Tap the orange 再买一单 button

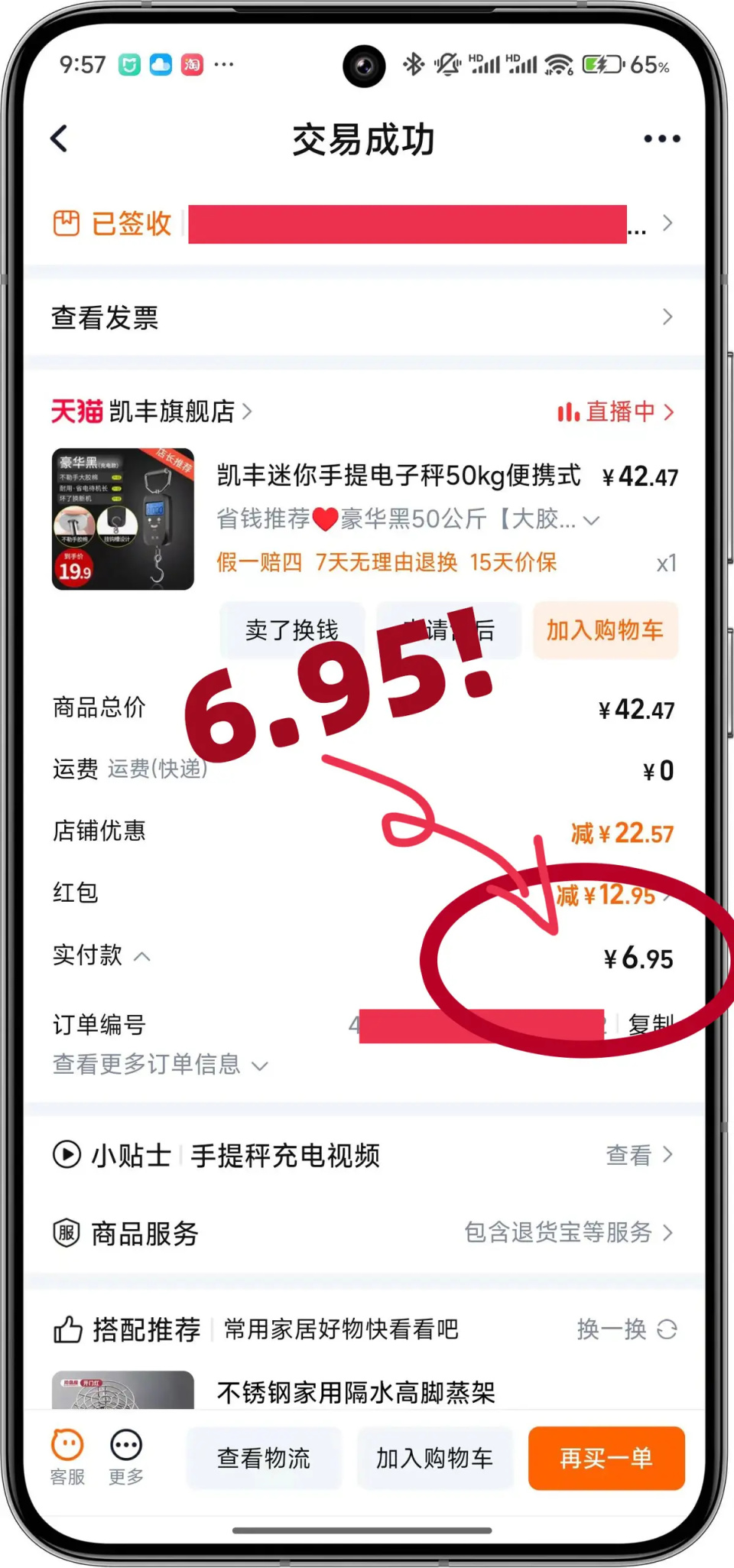pos(606,1458)
